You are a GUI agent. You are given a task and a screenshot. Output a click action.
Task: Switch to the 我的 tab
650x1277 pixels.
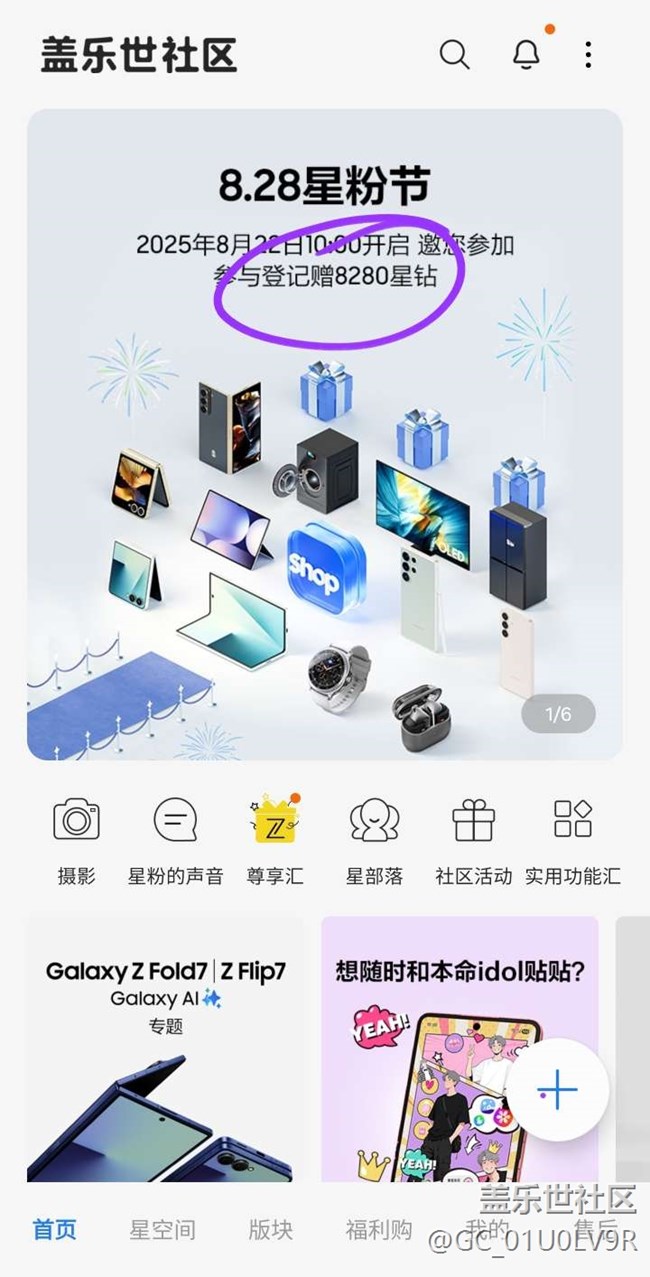click(487, 1230)
